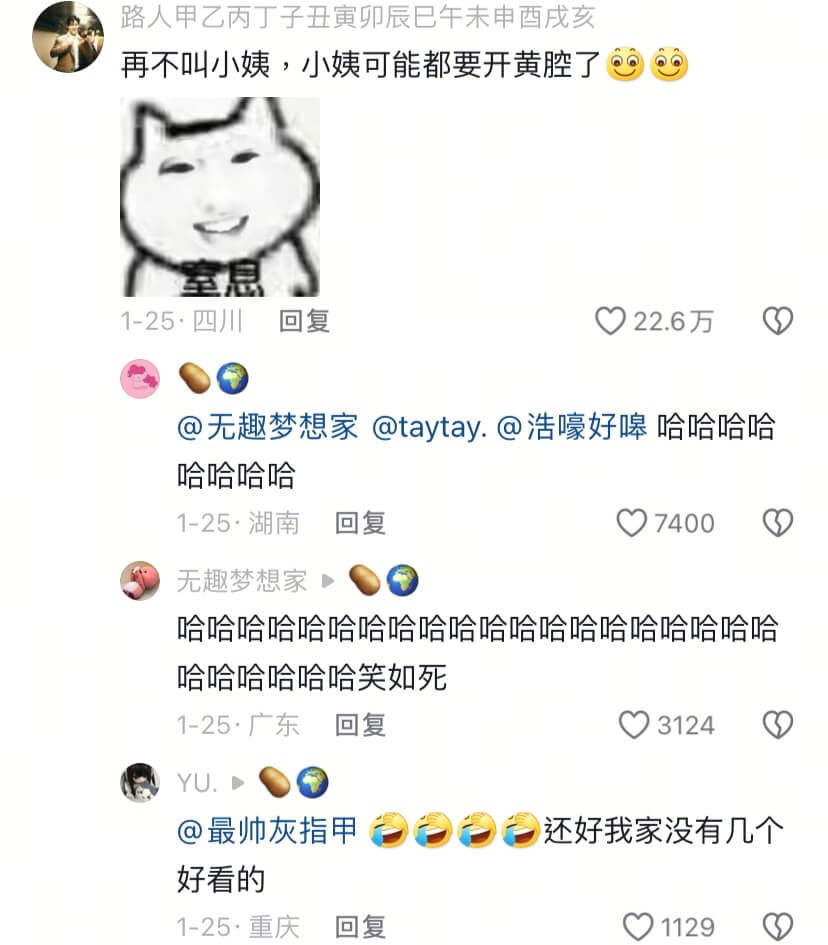Open the @taytay. mention link
The width and height of the screenshot is (828, 945).
coord(429,428)
